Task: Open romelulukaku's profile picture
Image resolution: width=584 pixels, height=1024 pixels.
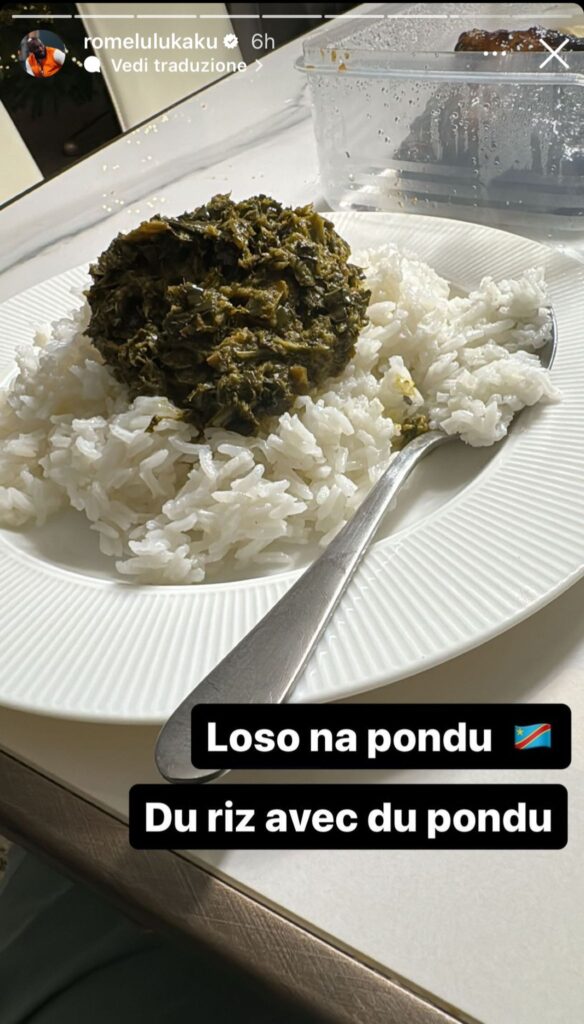Action: (x=42, y=54)
